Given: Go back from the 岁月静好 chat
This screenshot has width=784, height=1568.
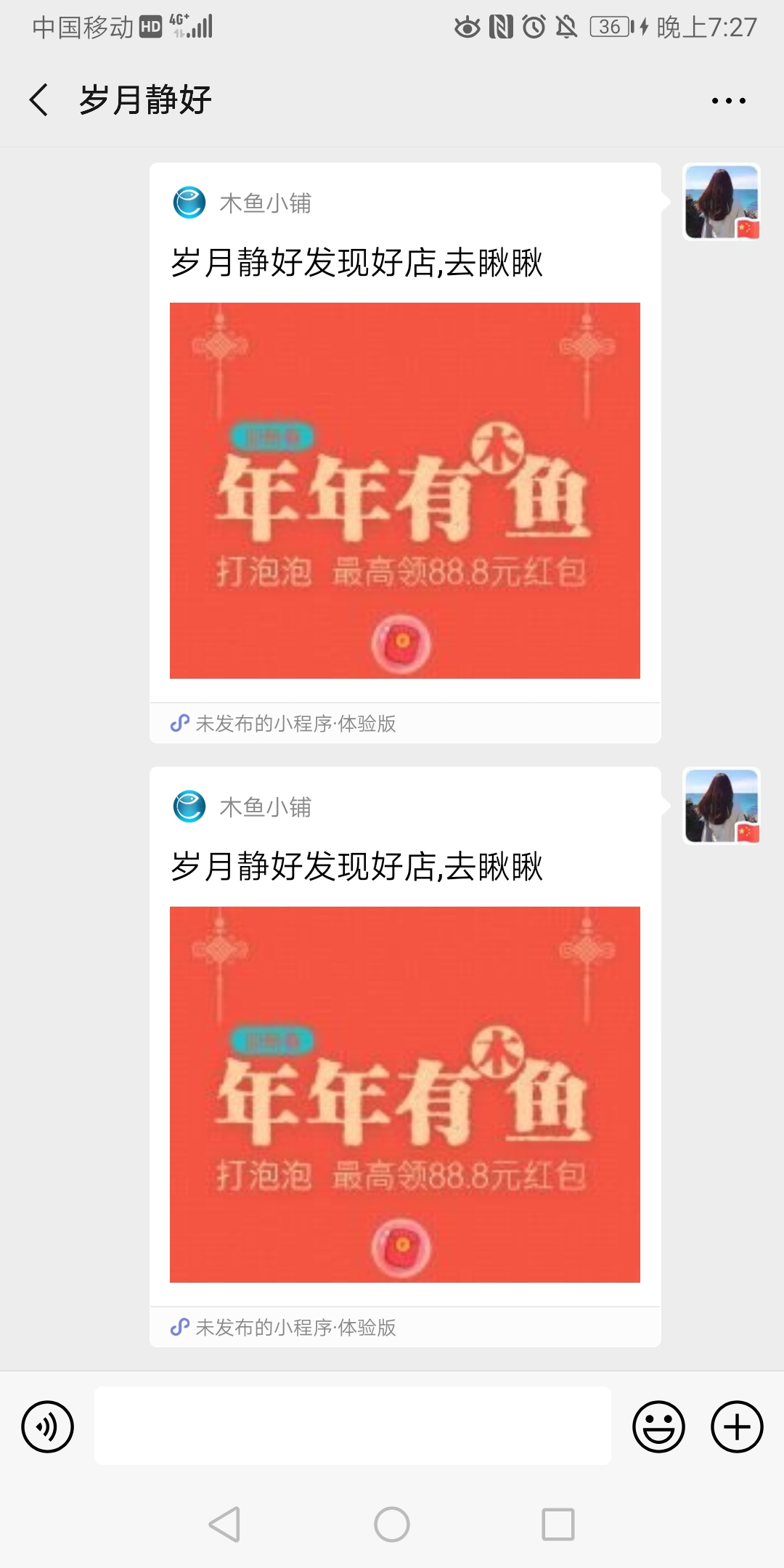Looking at the screenshot, I should pos(39,99).
